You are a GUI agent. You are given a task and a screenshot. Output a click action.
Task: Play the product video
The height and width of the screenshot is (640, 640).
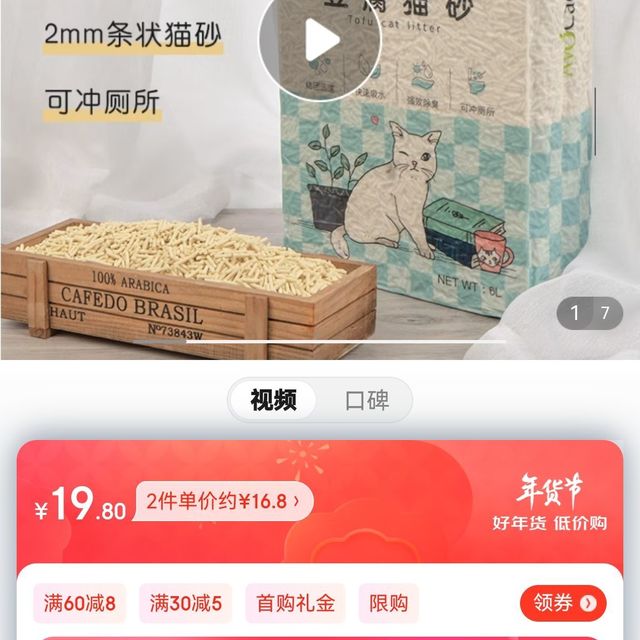320,40
